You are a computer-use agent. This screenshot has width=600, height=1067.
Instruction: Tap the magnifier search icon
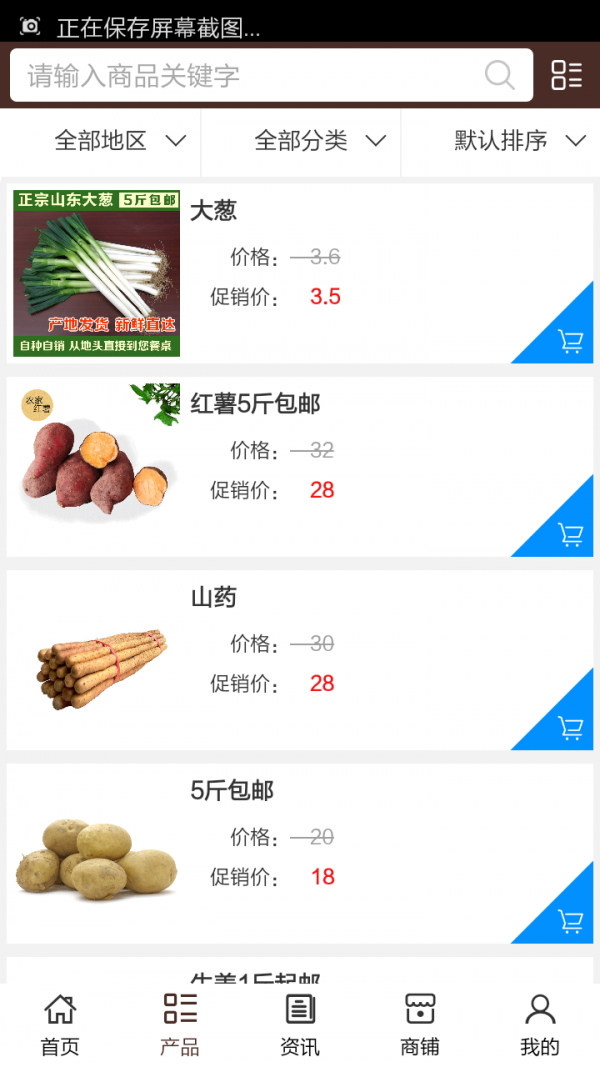[499, 75]
